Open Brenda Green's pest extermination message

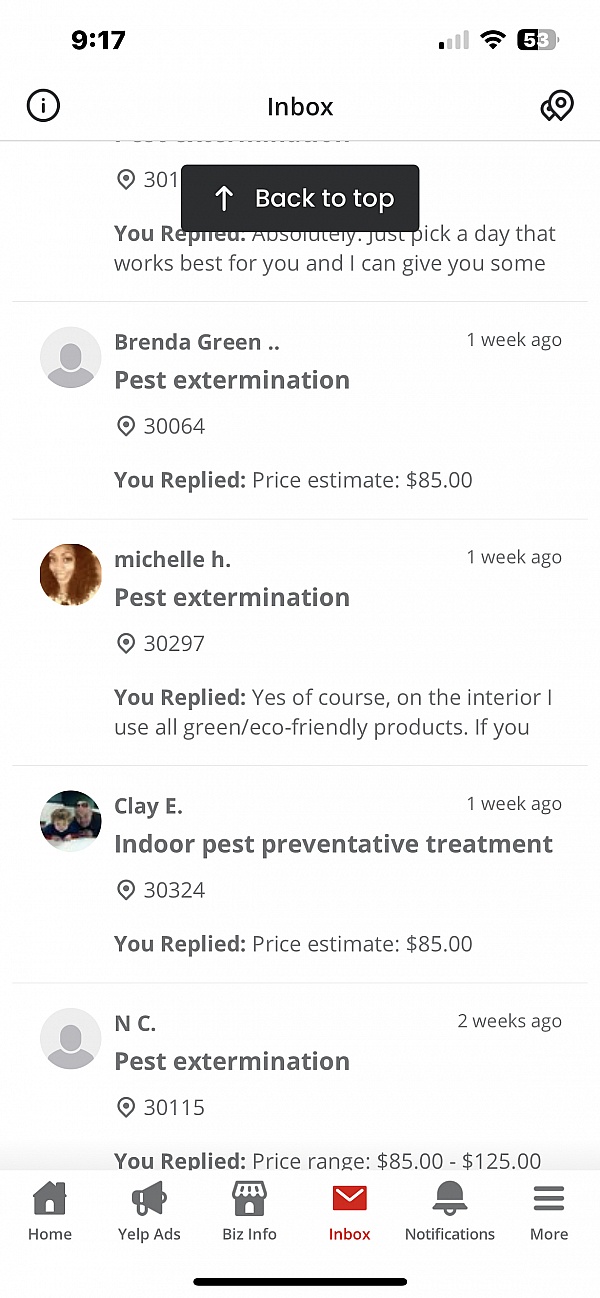click(300, 410)
